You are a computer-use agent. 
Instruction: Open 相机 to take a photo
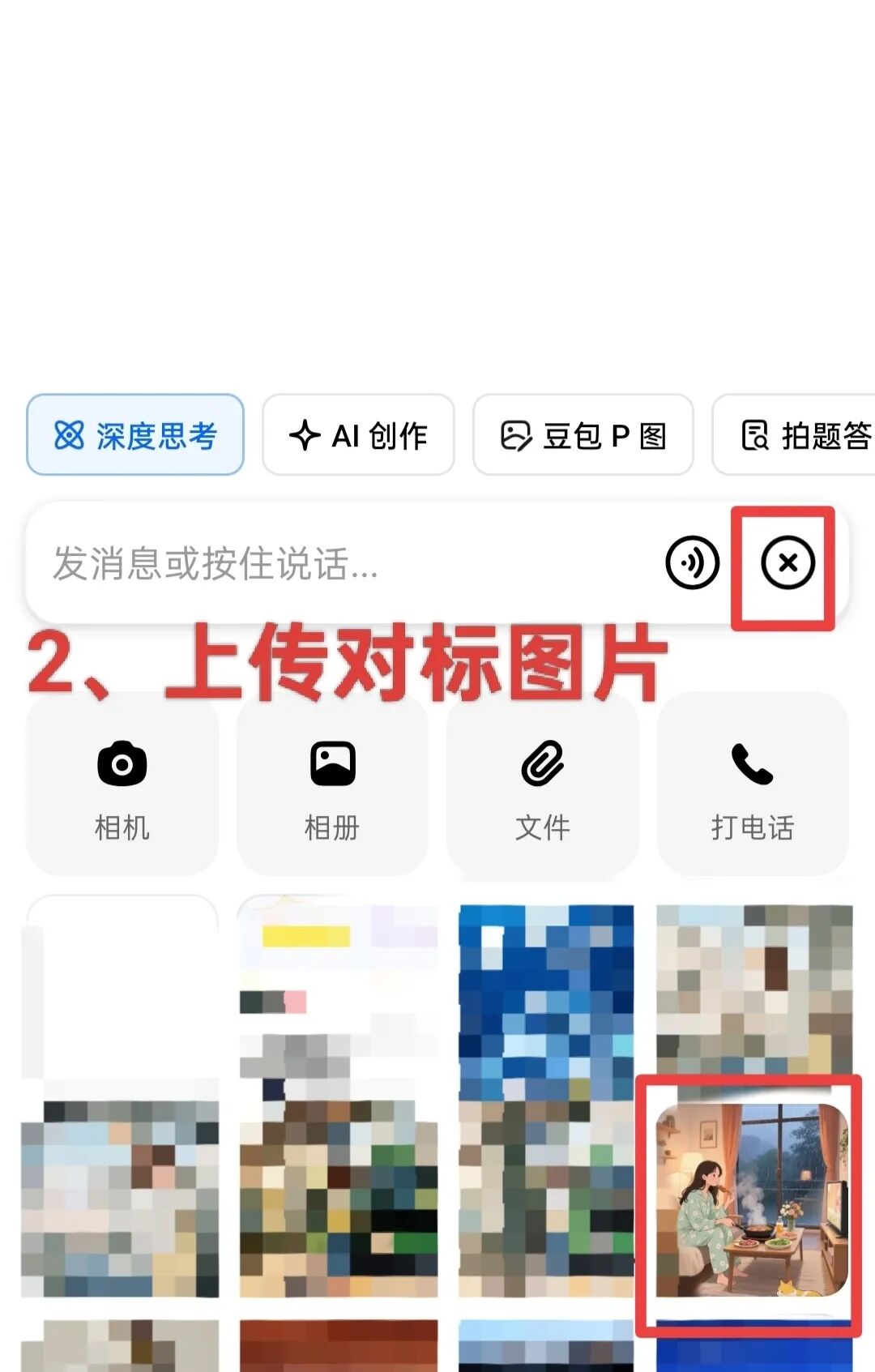(122, 784)
